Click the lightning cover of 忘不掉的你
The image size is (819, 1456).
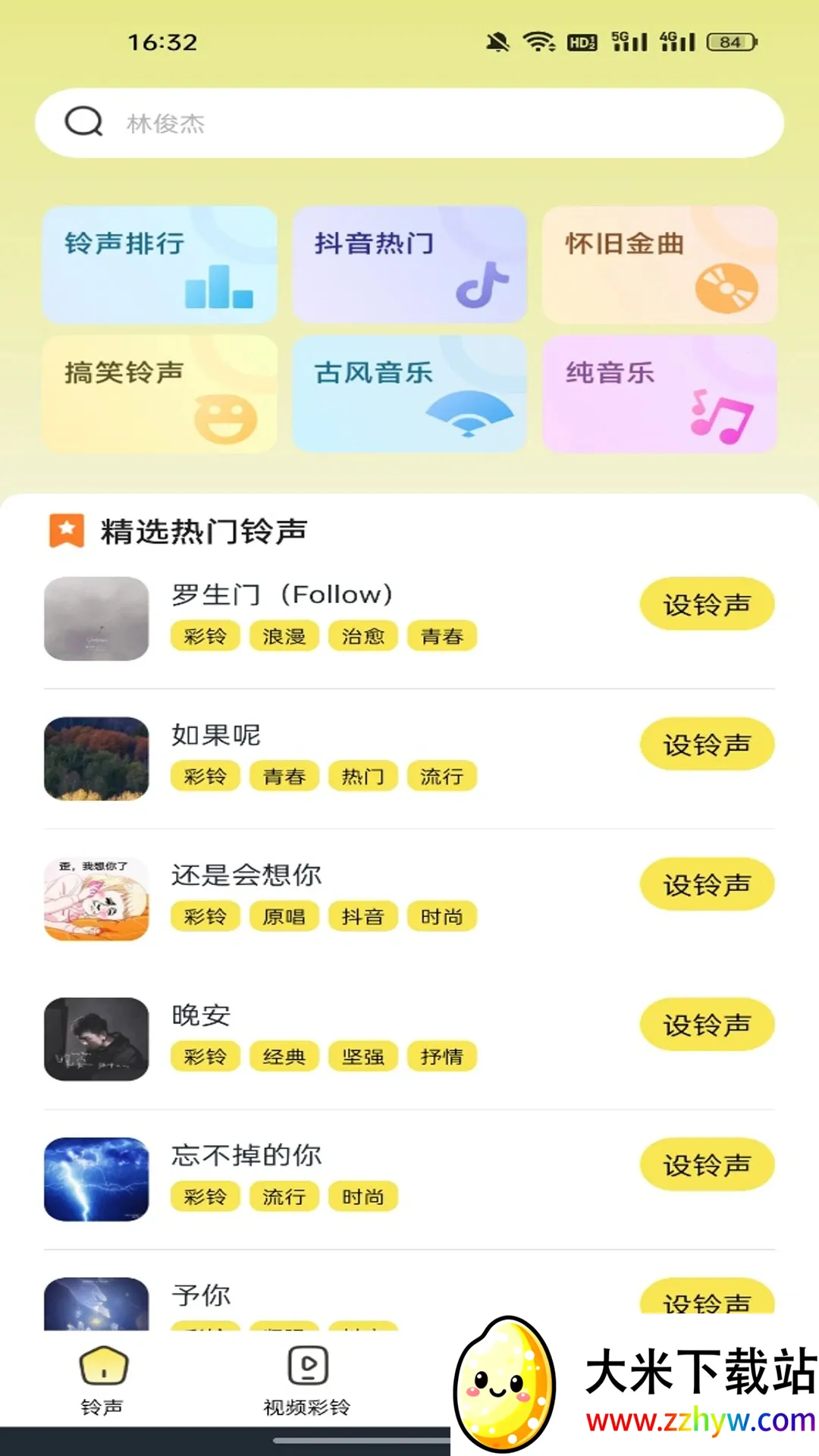click(96, 1180)
